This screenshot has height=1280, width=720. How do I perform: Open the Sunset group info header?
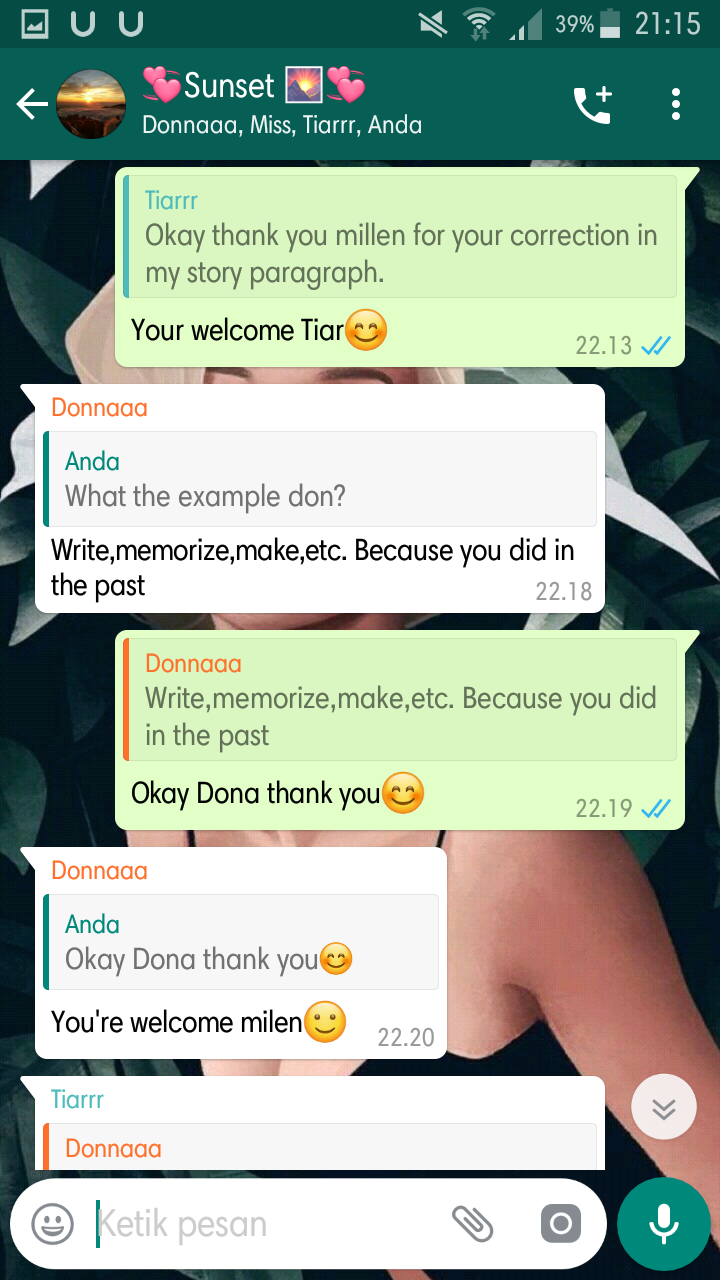(282, 104)
